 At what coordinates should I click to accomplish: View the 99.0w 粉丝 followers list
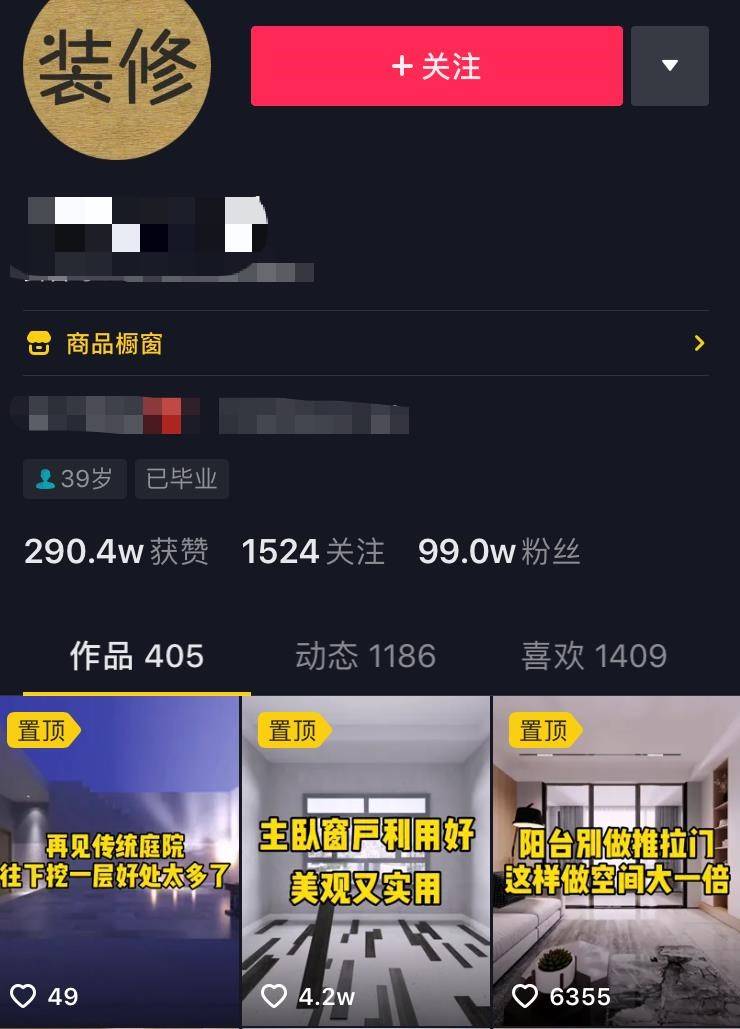coord(498,552)
